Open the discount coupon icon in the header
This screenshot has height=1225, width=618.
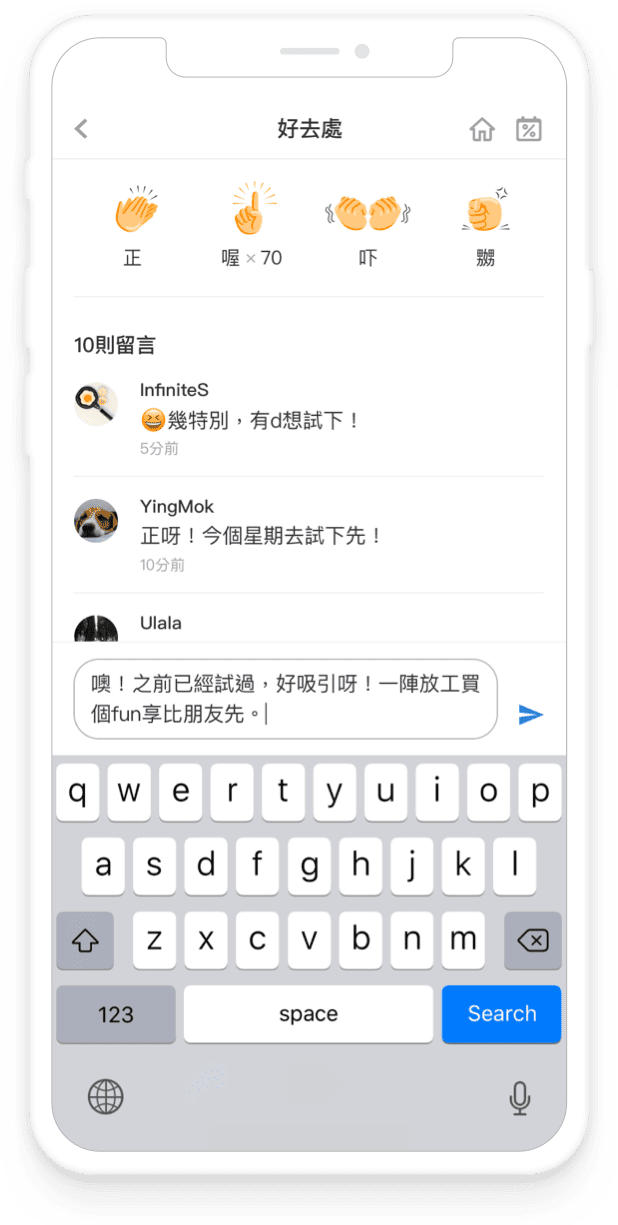click(529, 129)
